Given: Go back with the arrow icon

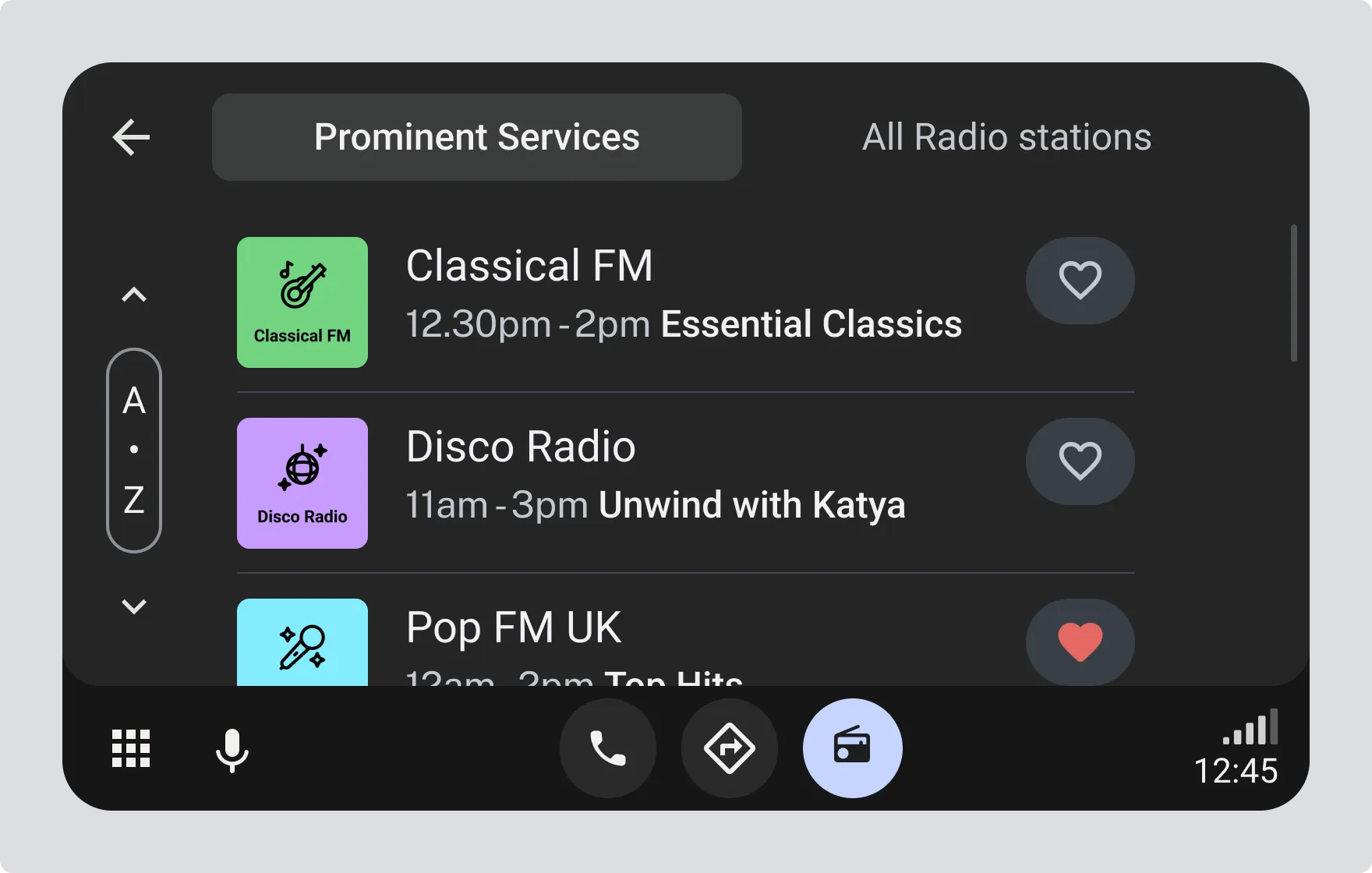Looking at the screenshot, I should click(131, 138).
